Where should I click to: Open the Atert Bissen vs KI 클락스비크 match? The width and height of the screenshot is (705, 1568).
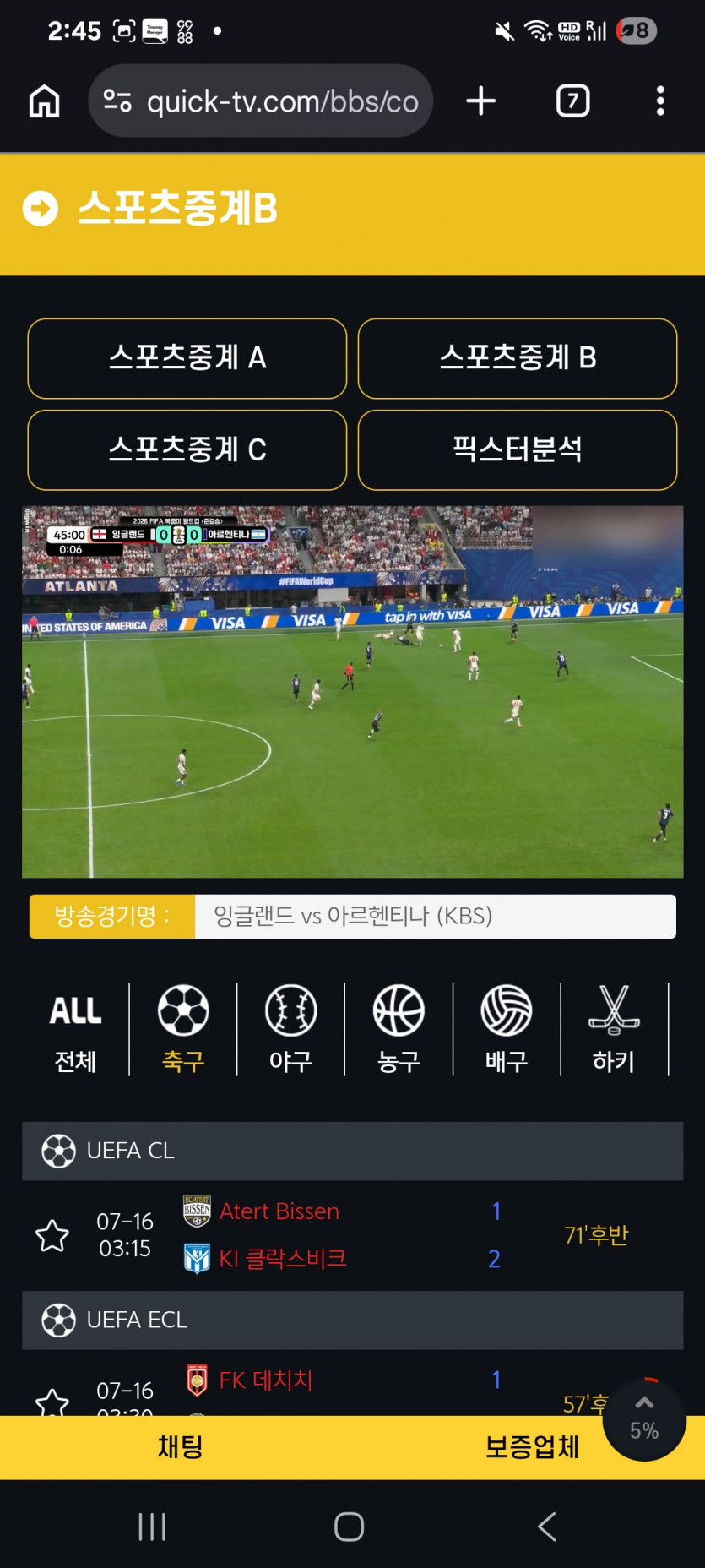[353, 1235]
